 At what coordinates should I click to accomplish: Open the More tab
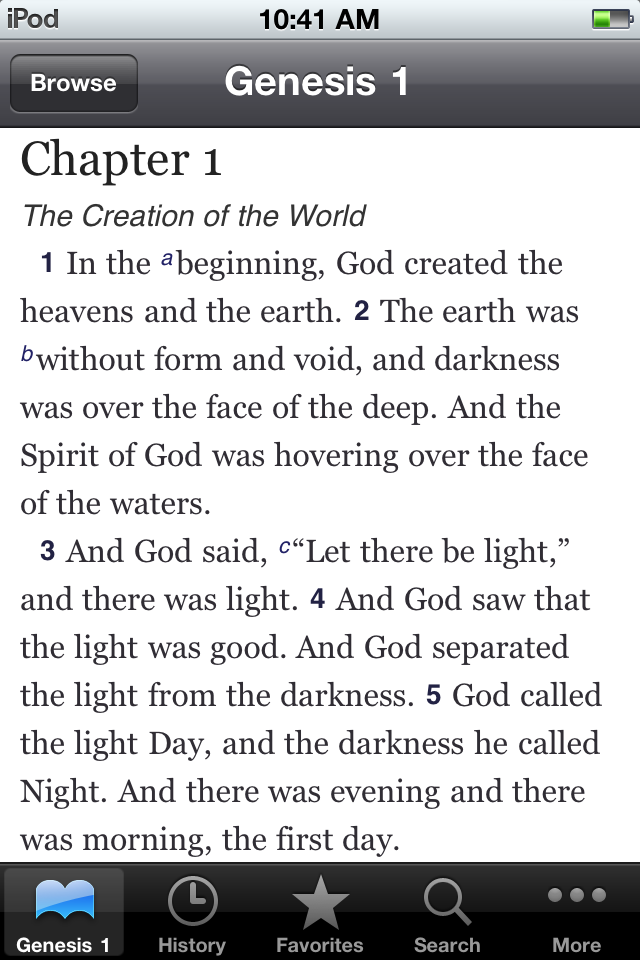coord(576,914)
